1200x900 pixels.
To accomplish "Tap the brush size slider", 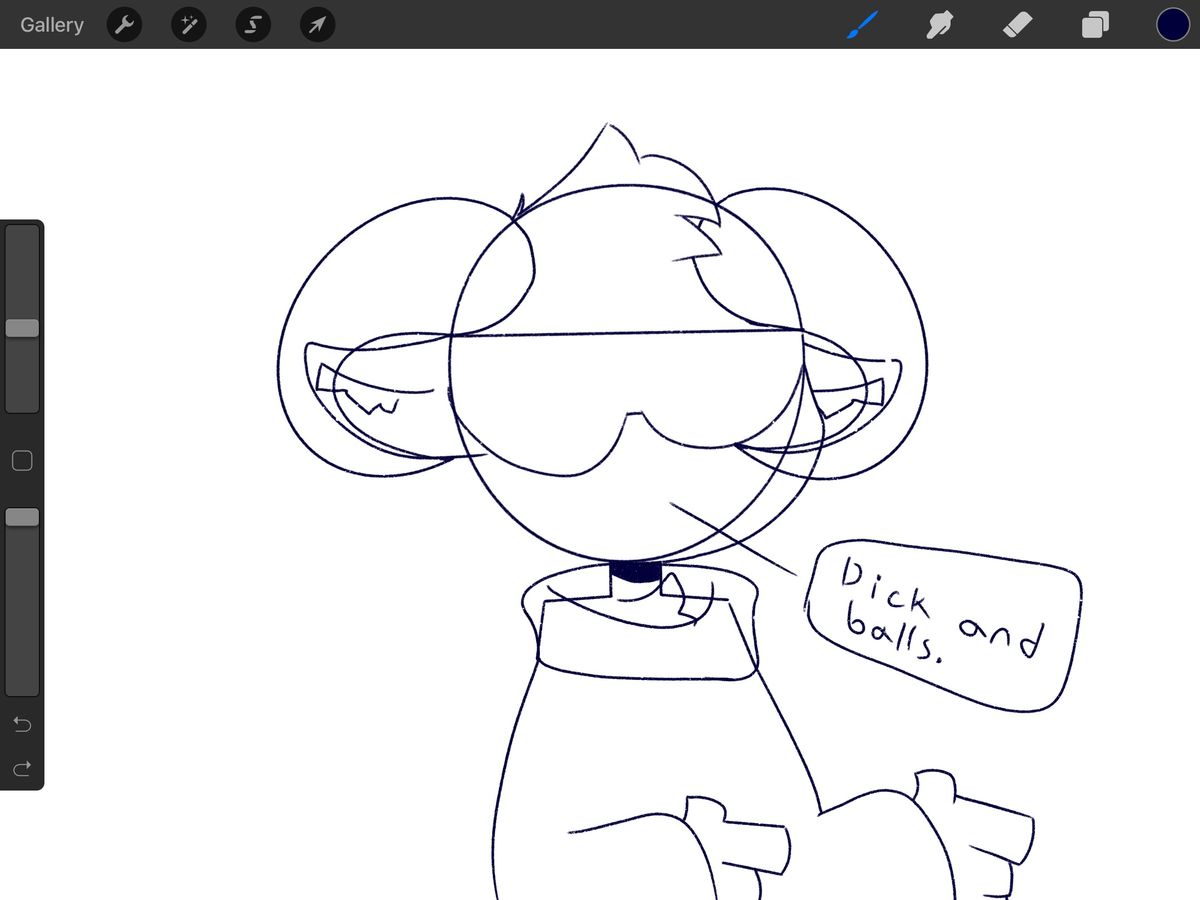I will click(x=22, y=319).
